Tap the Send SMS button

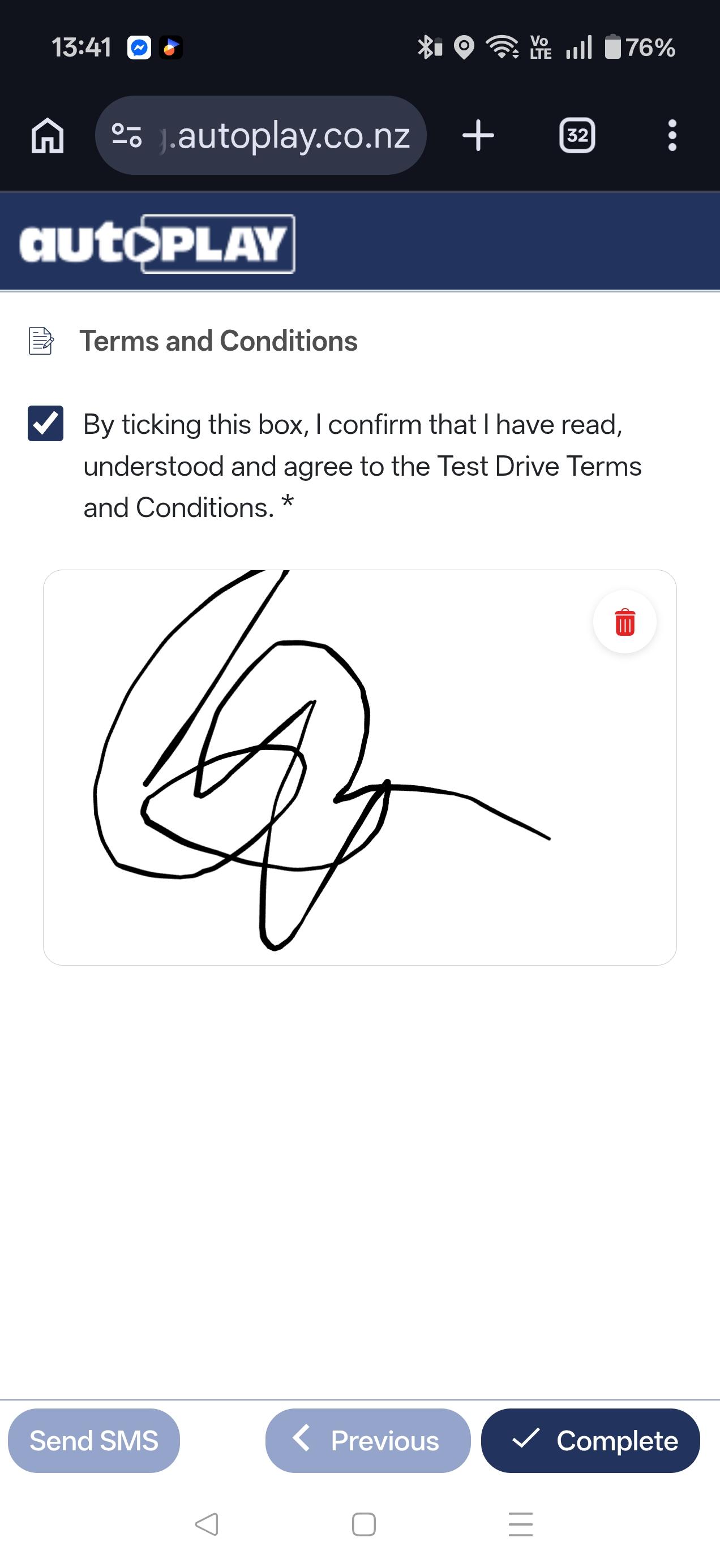pyautogui.click(x=94, y=1441)
